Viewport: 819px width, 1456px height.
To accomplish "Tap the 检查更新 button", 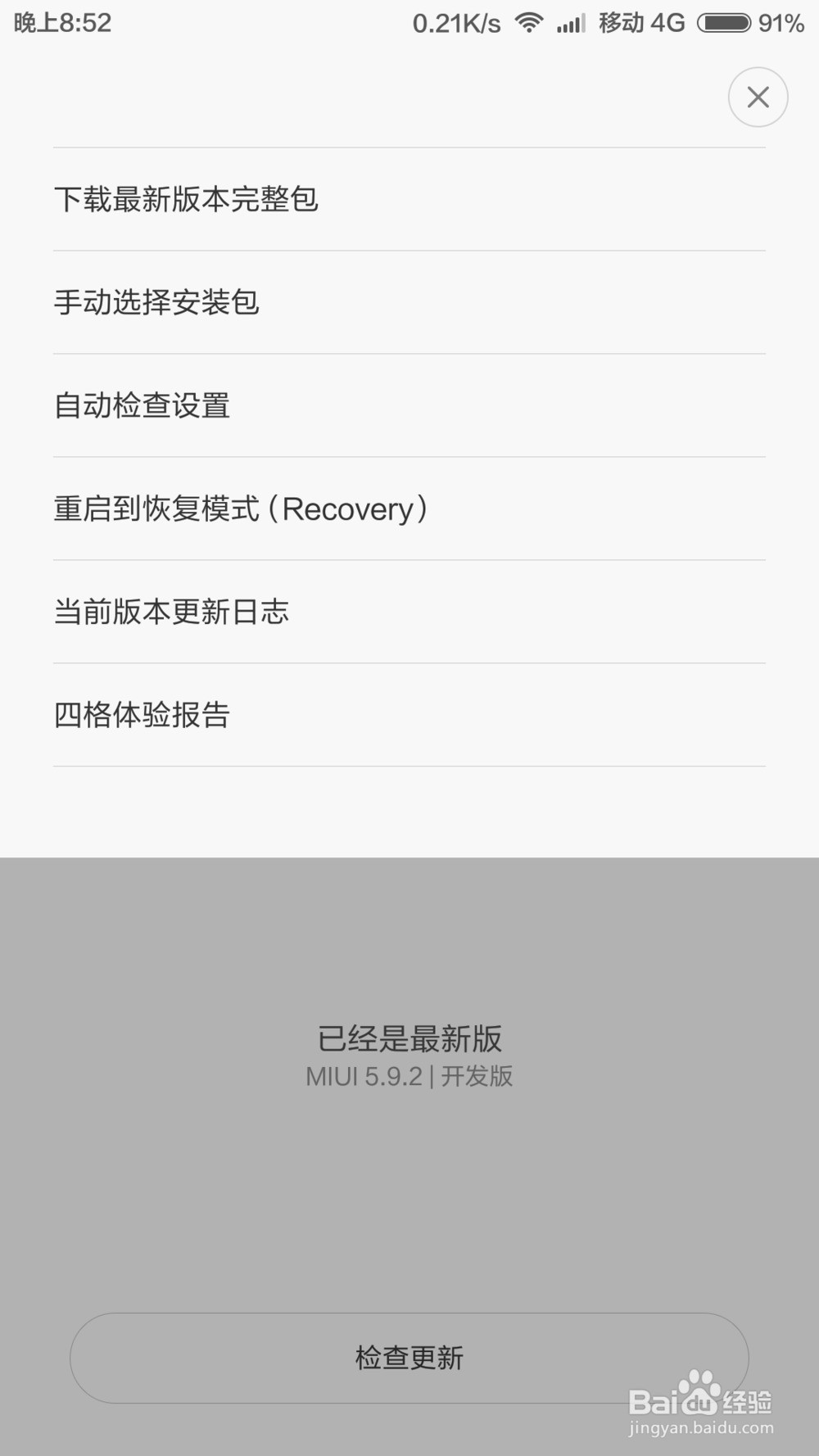I will pyautogui.click(x=409, y=1358).
